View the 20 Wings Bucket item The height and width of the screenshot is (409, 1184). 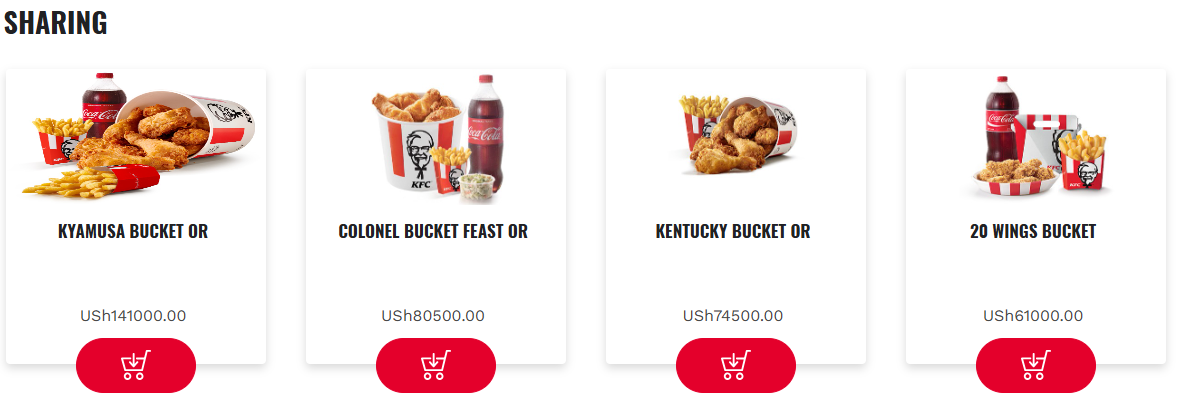(1033, 232)
